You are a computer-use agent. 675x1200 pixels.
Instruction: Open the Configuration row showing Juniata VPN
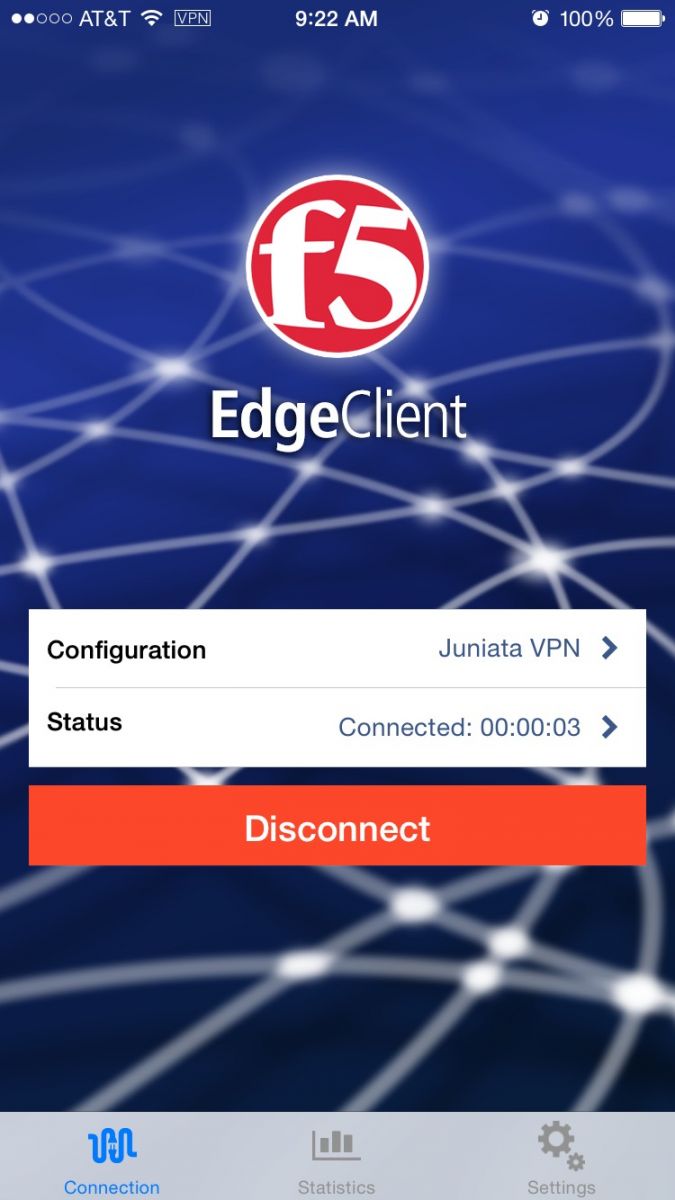[x=337, y=648]
